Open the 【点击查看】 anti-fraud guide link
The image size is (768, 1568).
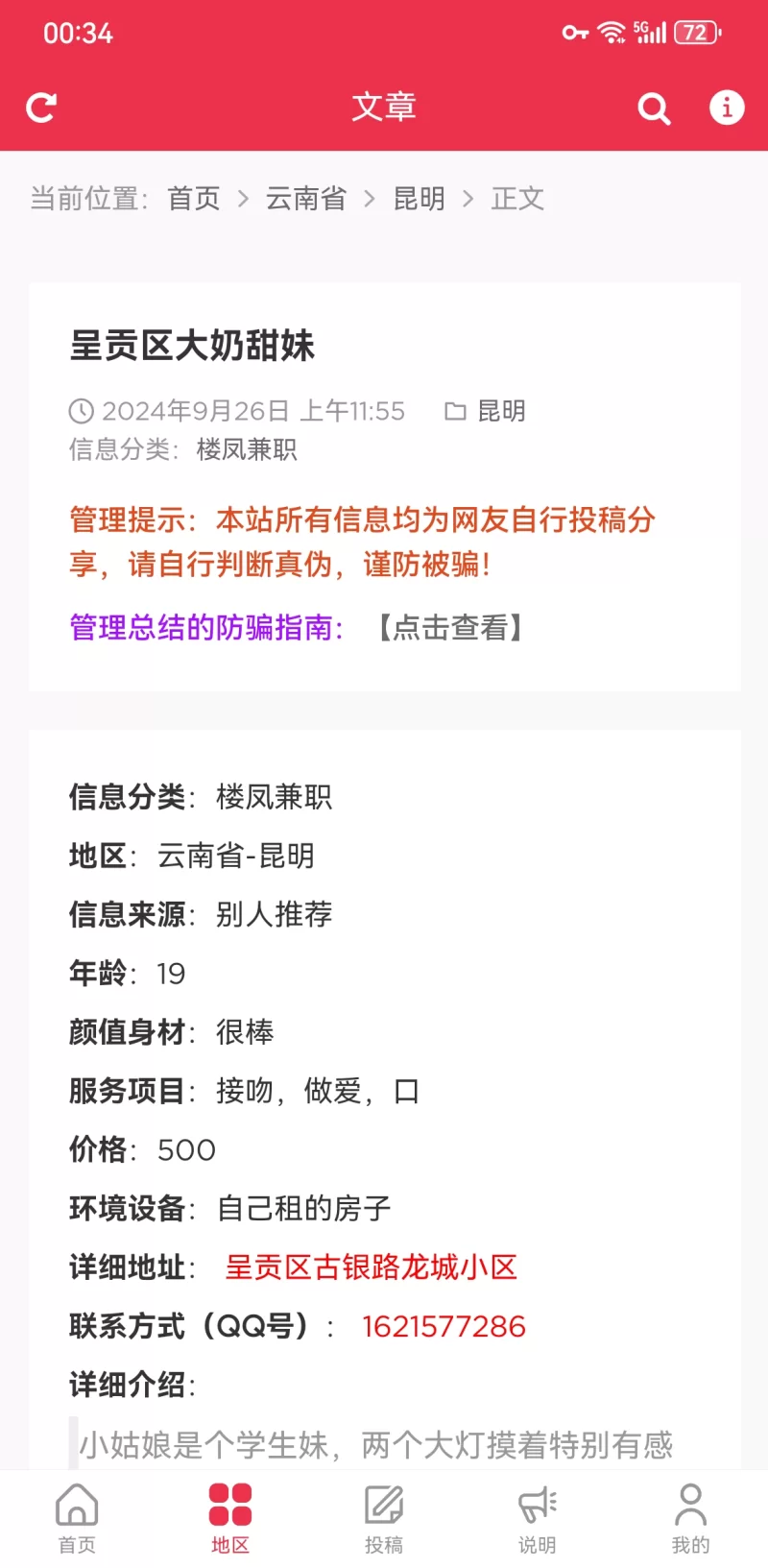(449, 628)
